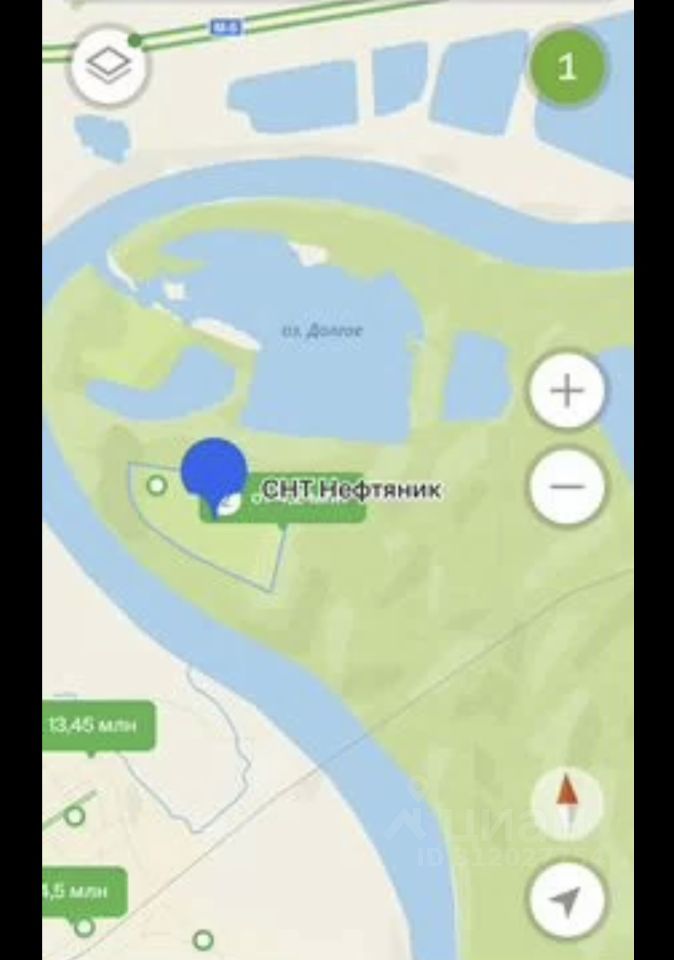Center map on my current location

click(x=567, y=902)
